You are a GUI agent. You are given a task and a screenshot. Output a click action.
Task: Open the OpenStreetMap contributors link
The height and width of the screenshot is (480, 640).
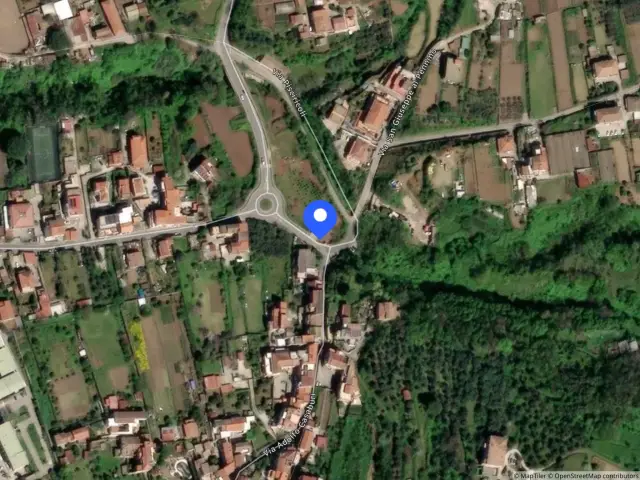coord(593,476)
